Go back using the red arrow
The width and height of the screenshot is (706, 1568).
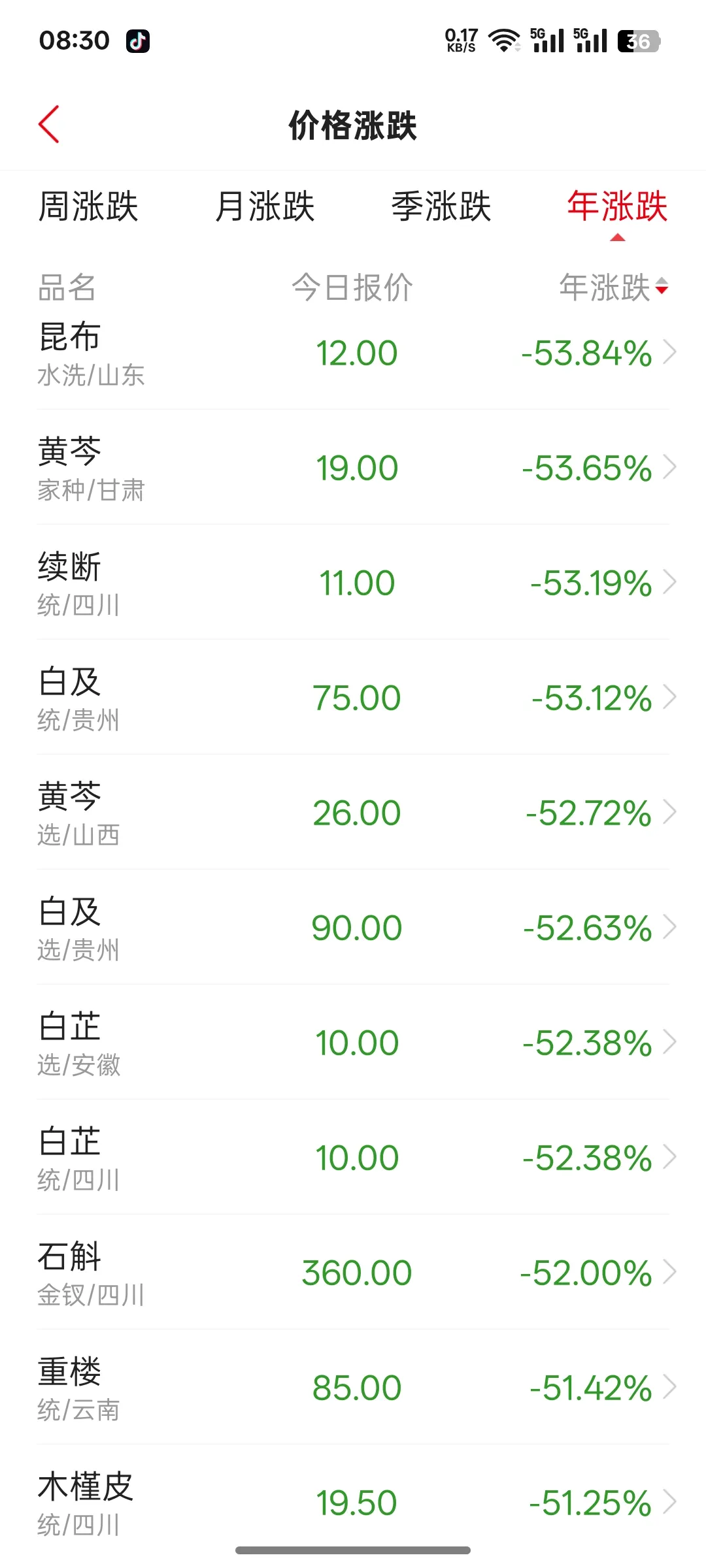click(x=49, y=124)
